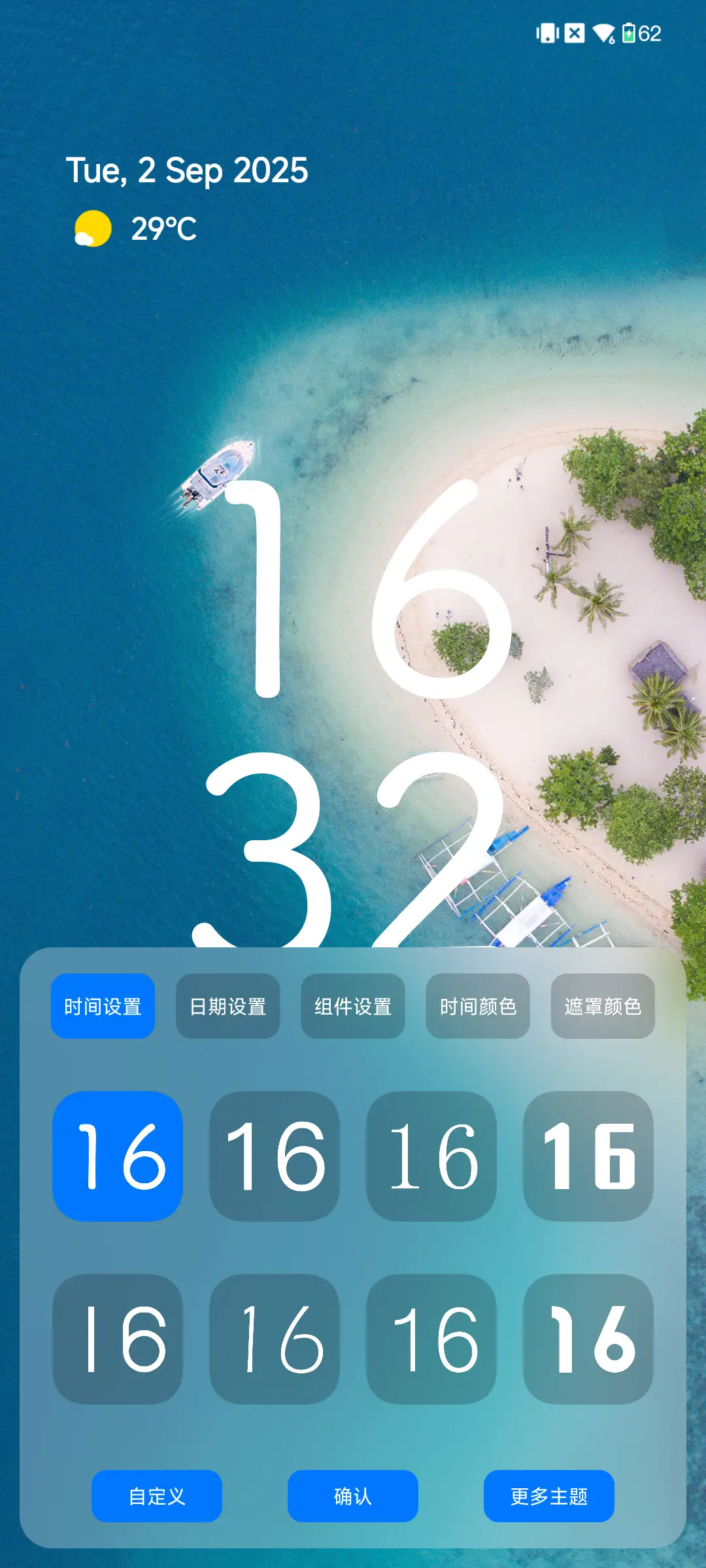Viewport: 706px width, 1568px height.
Task: Choose the heavy rounded bold font in the bottom row
Action: click(x=588, y=1339)
